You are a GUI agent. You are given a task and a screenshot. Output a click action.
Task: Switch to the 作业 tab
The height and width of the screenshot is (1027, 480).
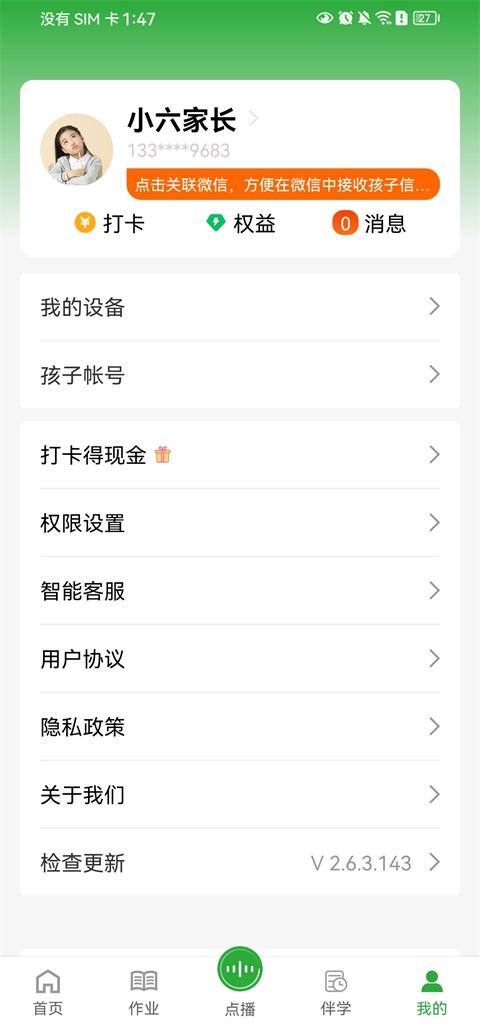pos(144,992)
